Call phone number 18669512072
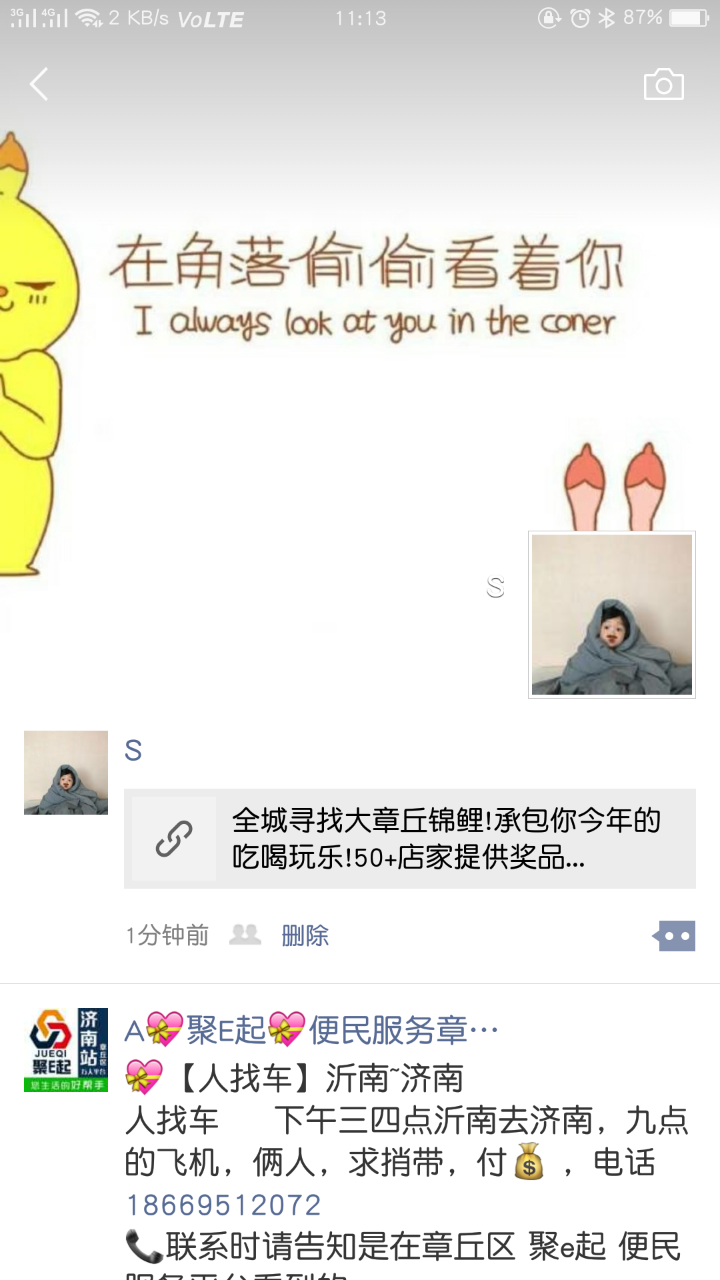The width and height of the screenshot is (720, 1280). (x=223, y=1205)
